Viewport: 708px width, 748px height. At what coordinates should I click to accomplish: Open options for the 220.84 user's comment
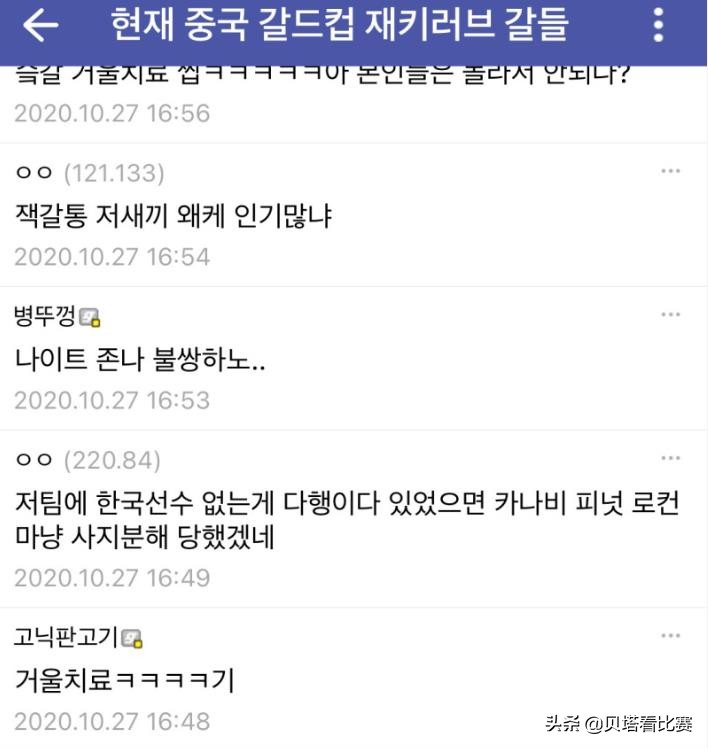click(x=670, y=459)
